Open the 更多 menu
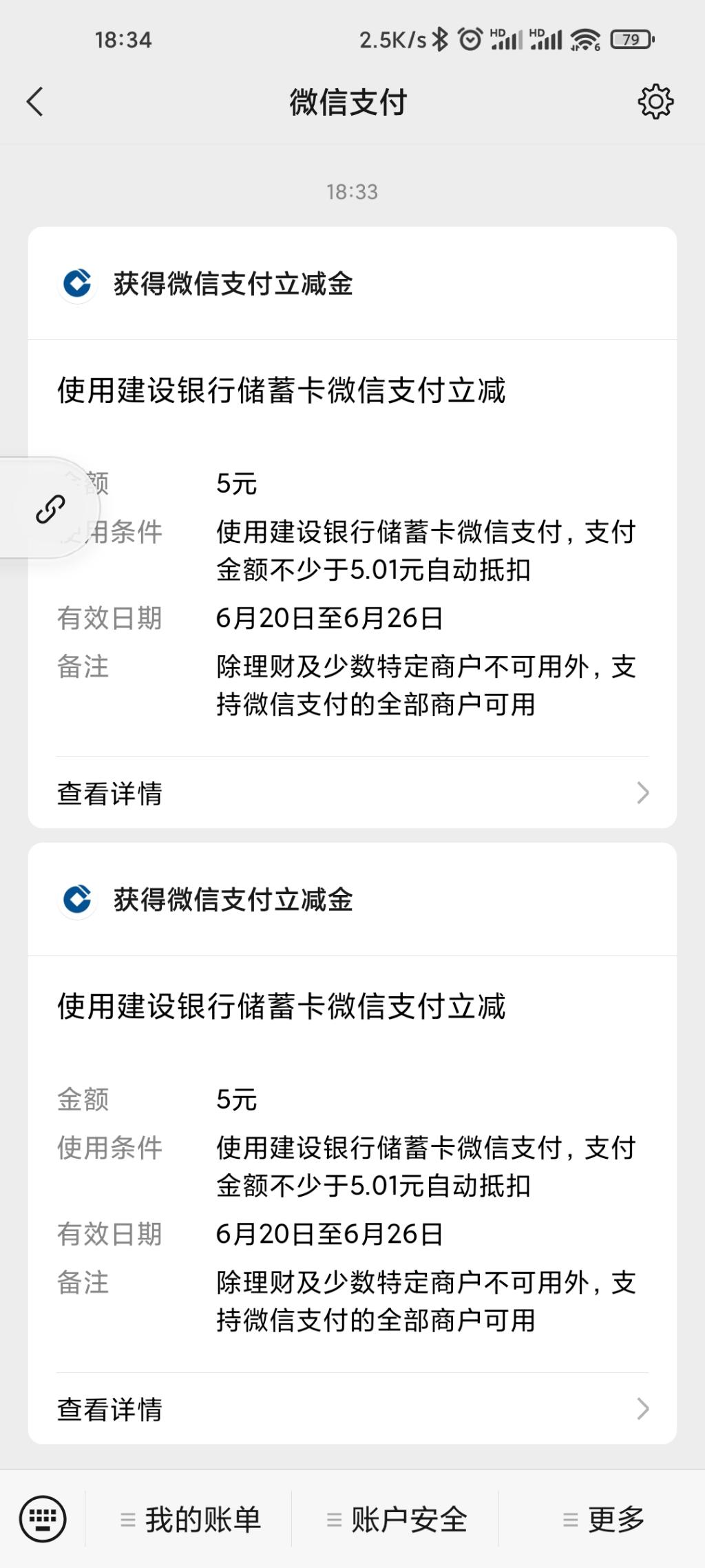705x1568 pixels. point(602,1519)
